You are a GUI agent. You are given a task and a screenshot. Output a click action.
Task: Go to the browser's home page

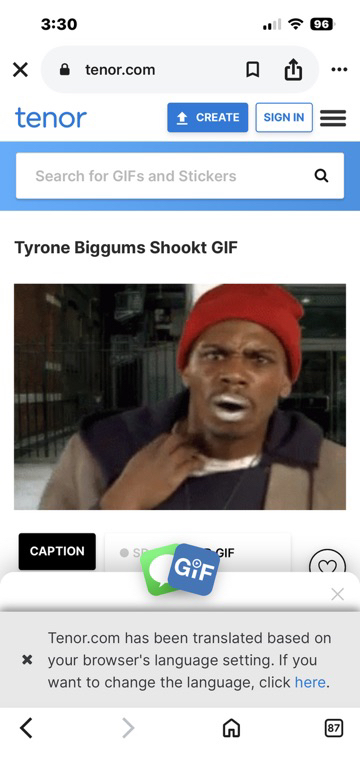click(231, 729)
